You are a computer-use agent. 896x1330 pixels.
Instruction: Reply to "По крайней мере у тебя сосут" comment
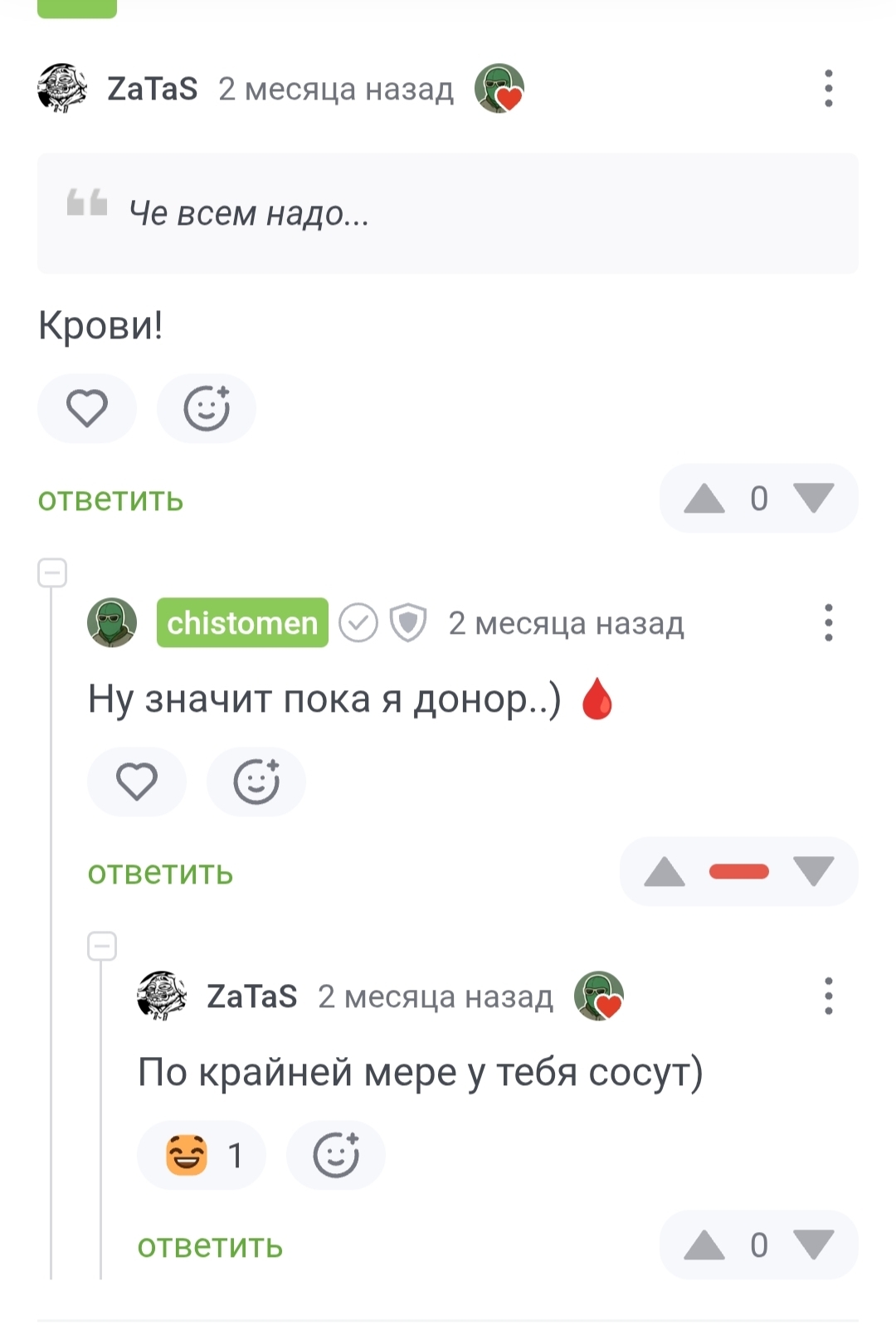point(210,1246)
